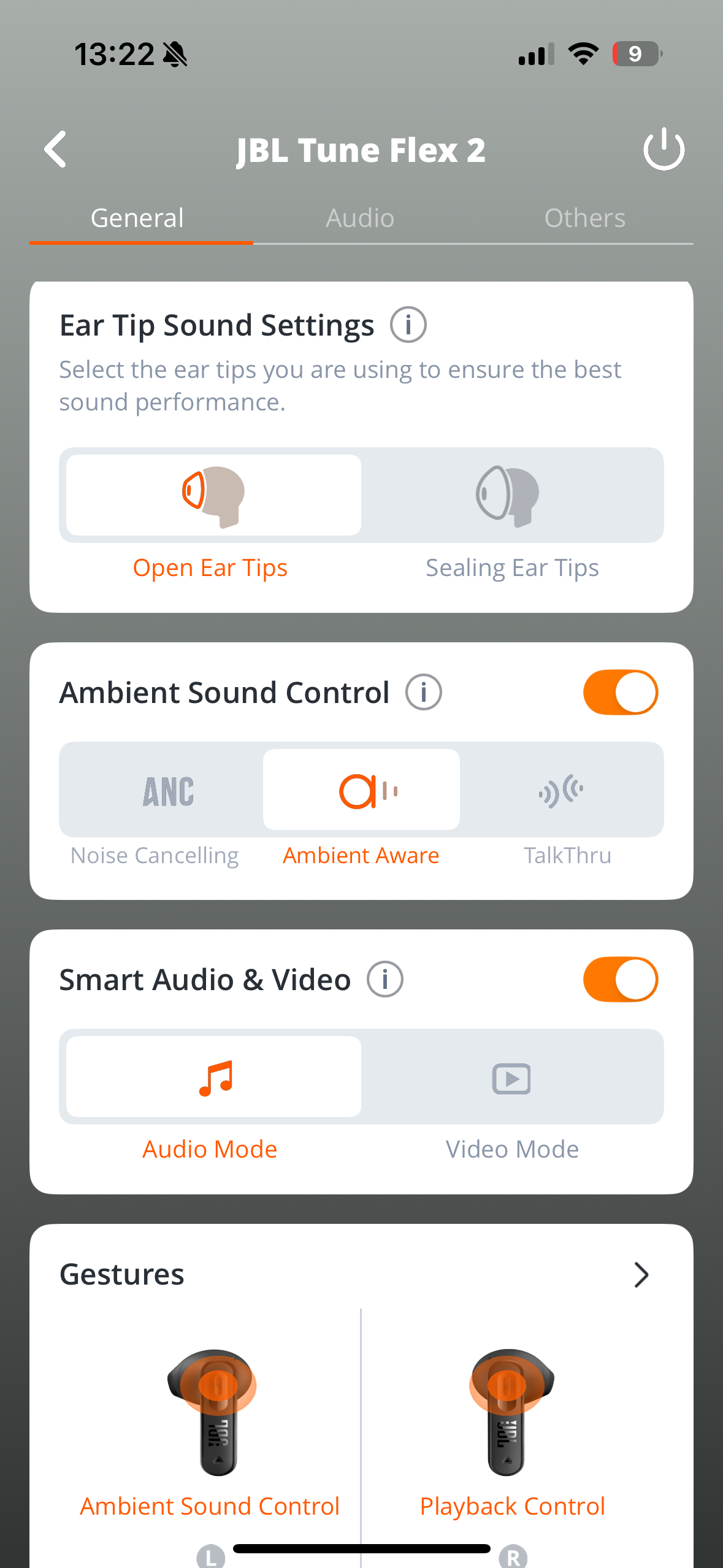Viewport: 723px width, 1568px height.
Task: Switch to the Audio tab
Action: pyautogui.click(x=360, y=218)
